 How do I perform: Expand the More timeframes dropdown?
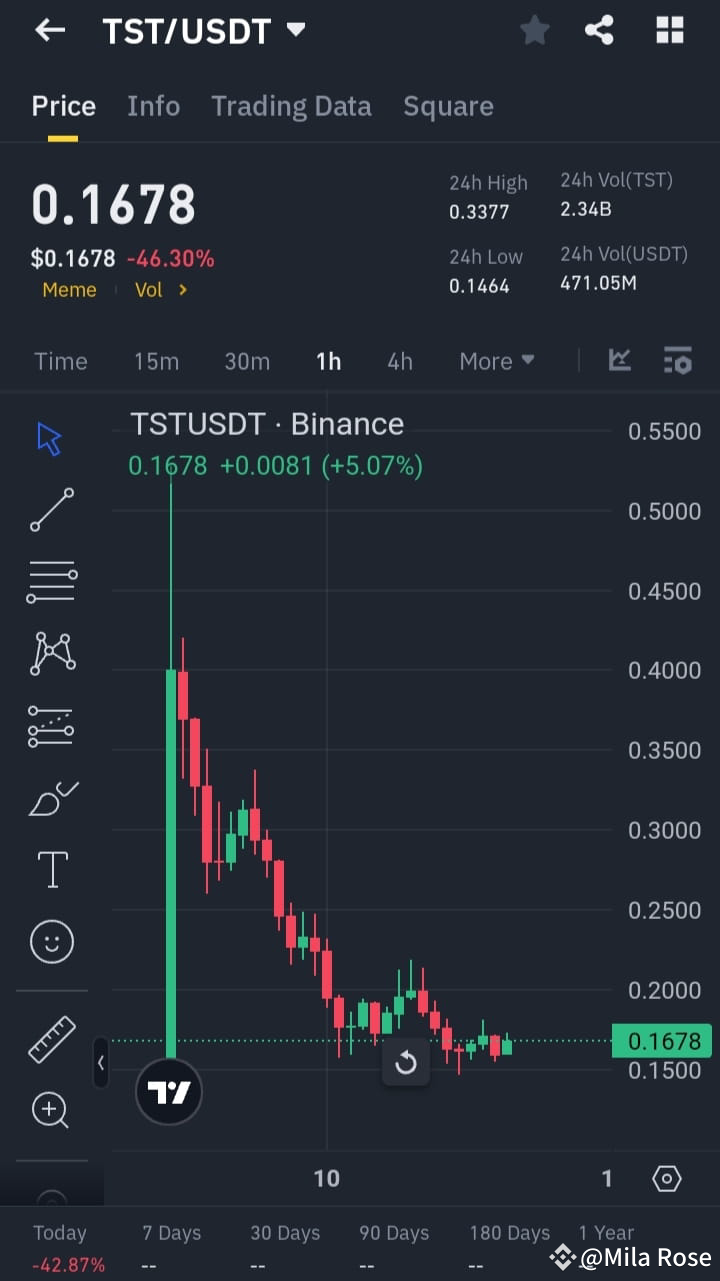click(496, 361)
